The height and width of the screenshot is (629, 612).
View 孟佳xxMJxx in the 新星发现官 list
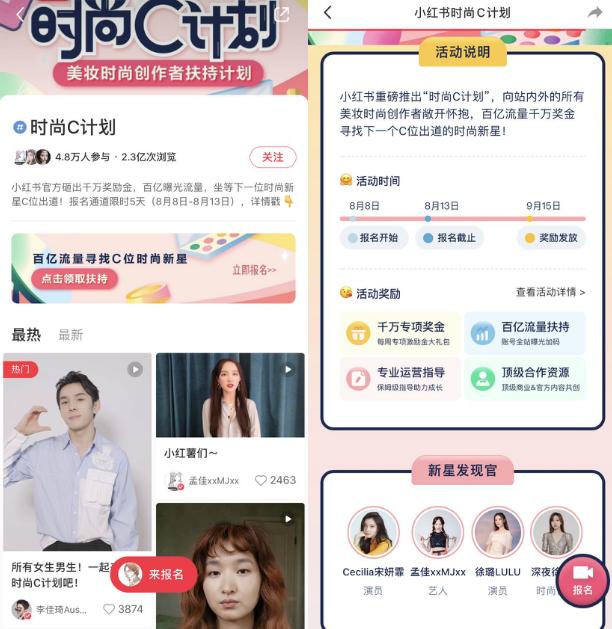pos(437,532)
